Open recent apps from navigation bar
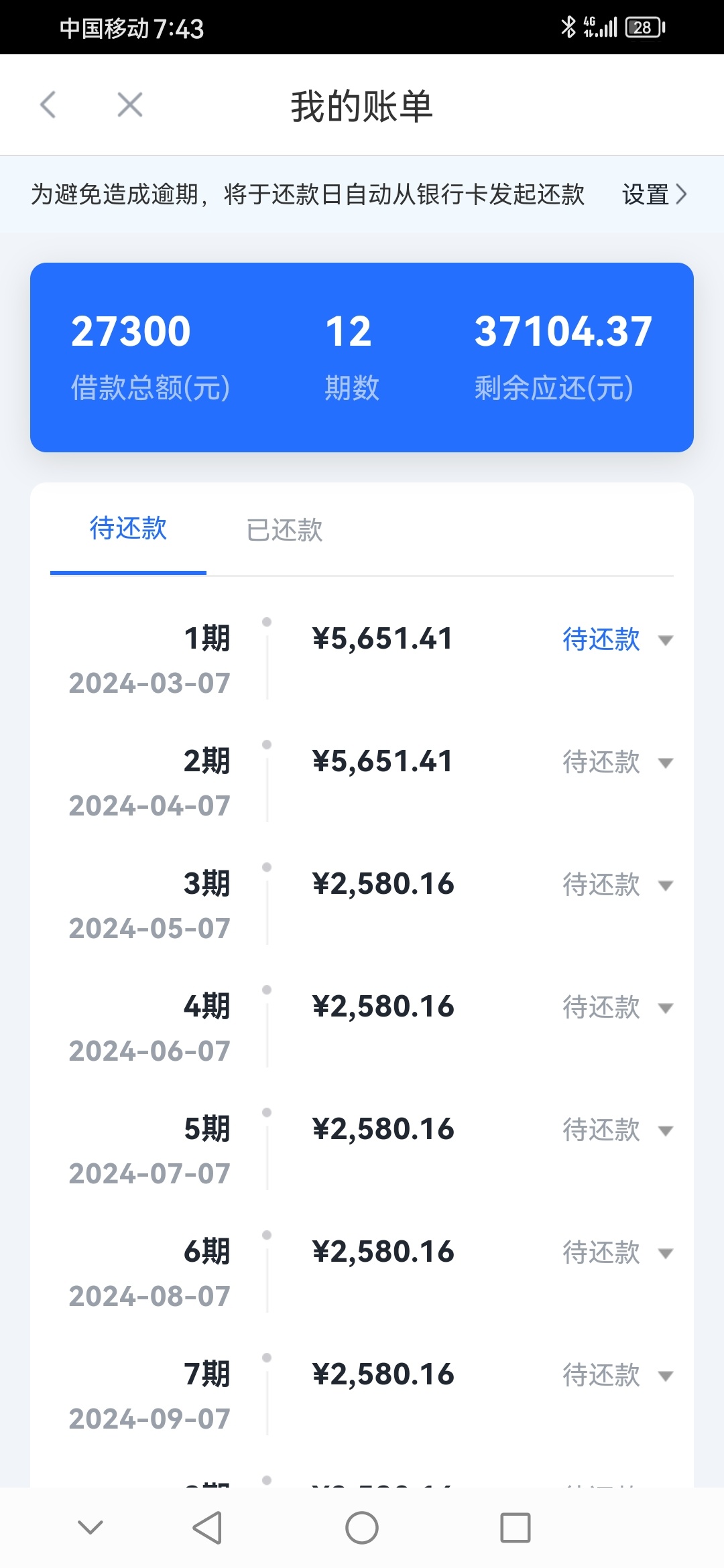The height and width of the screenshot is (1568, 724). 516,1528
